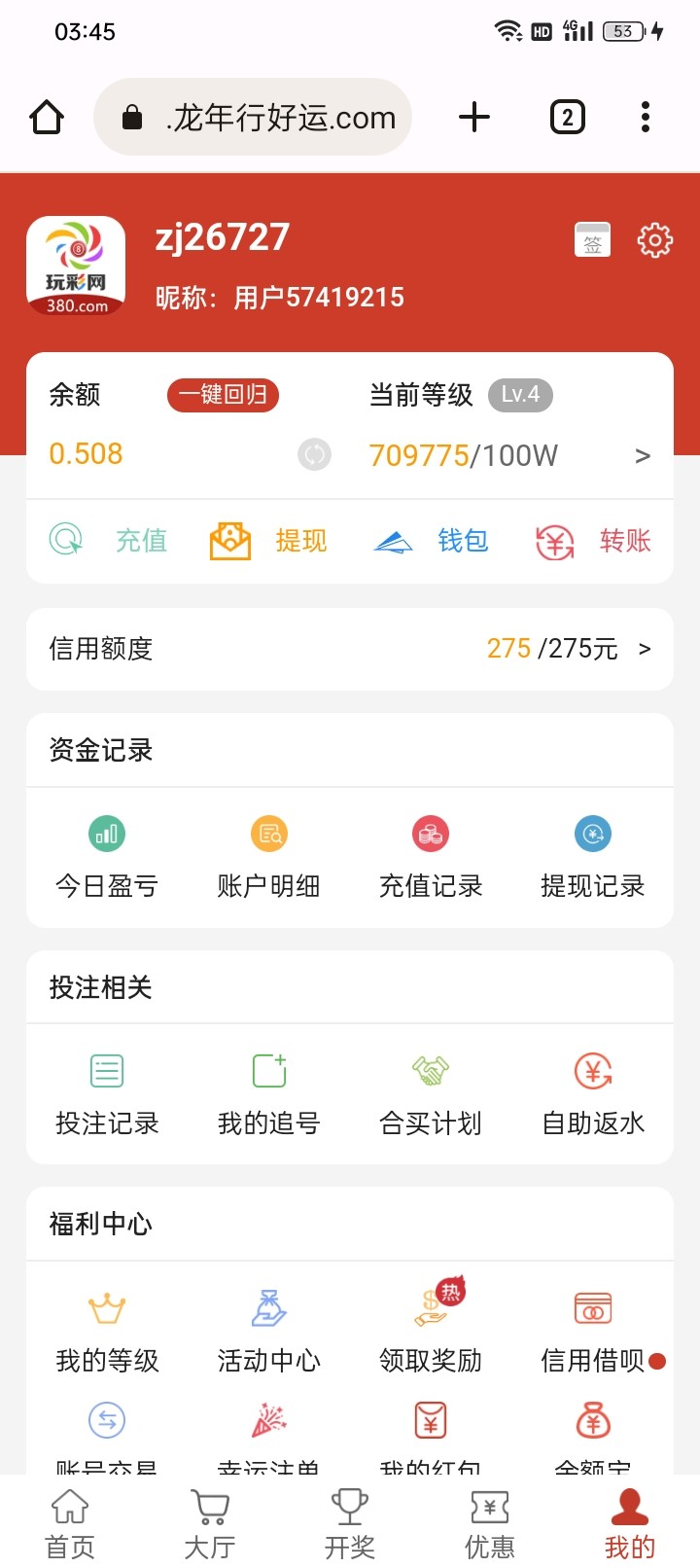Select the 自助返水 self-rebate icon
This screenshot has height=1568, width=700.
coord(592,1091)
